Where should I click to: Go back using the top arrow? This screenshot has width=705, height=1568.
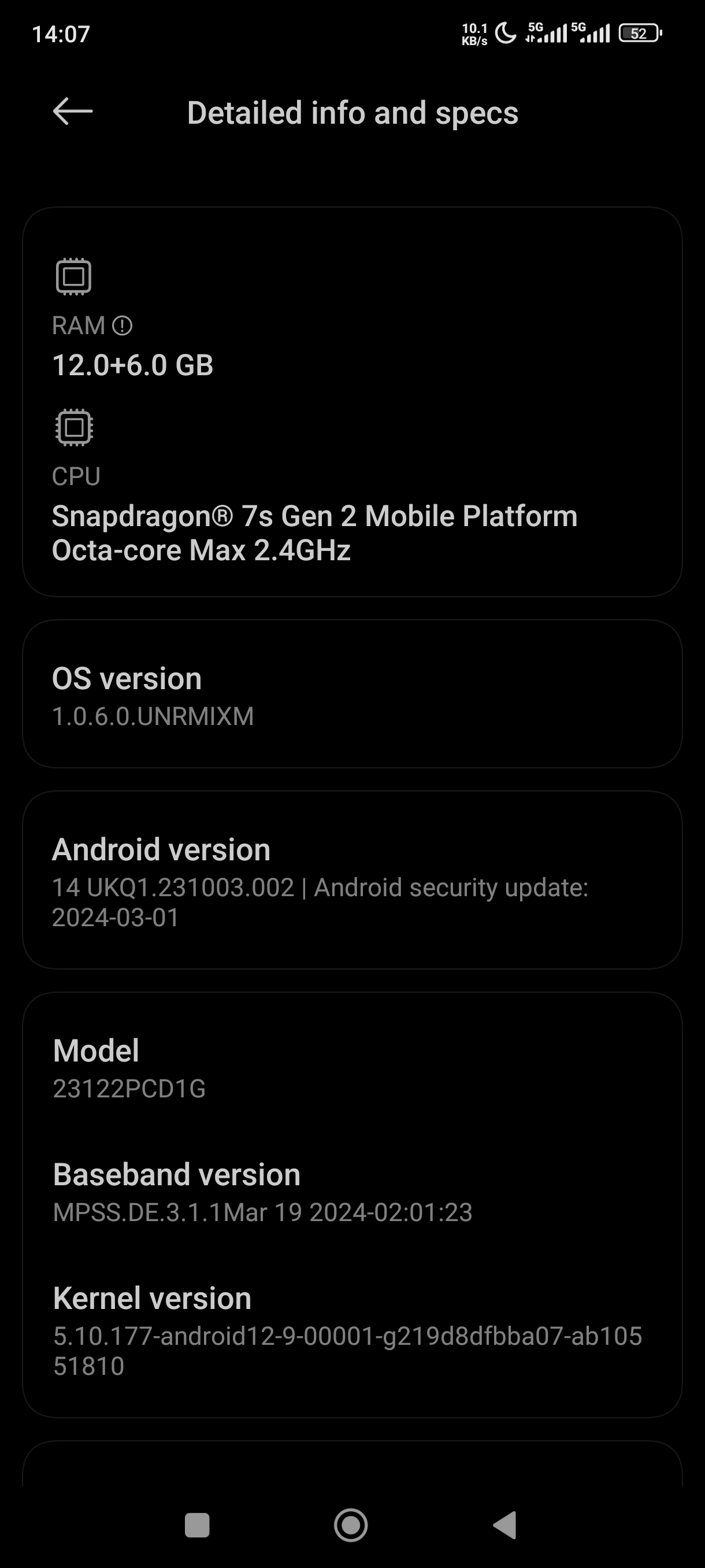(72, 112)
